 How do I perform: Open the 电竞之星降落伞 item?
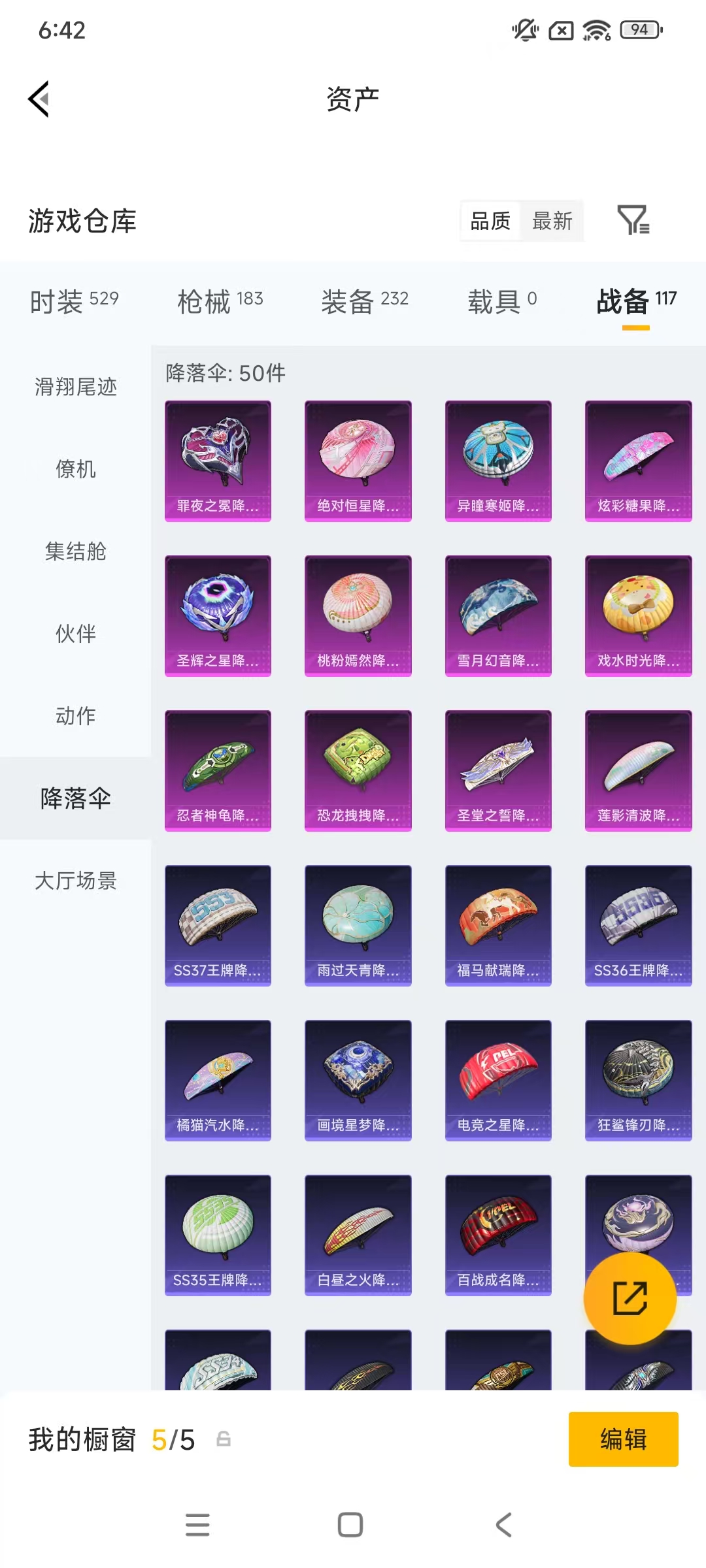point(498,1081)
